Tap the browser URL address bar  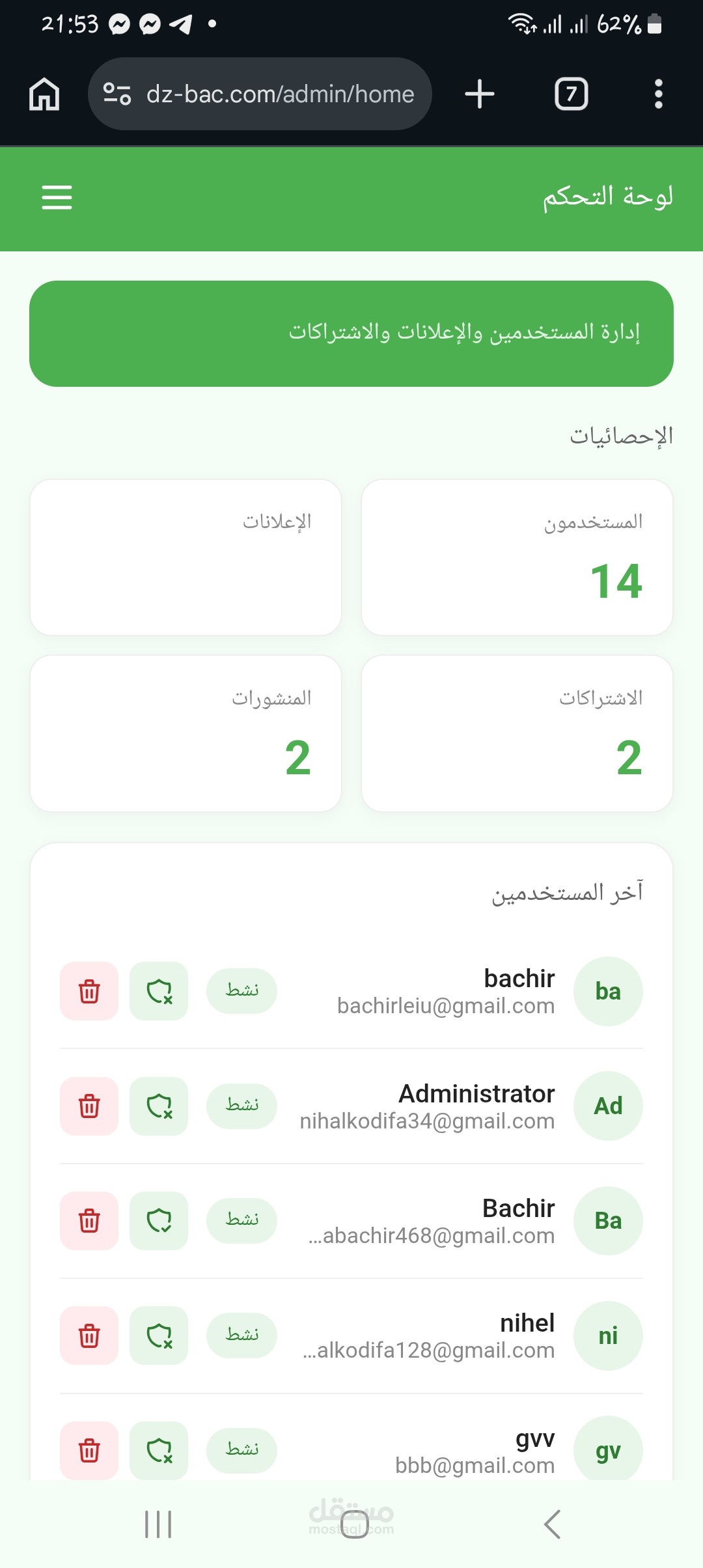pyautogui.click(x=260, y=94)
